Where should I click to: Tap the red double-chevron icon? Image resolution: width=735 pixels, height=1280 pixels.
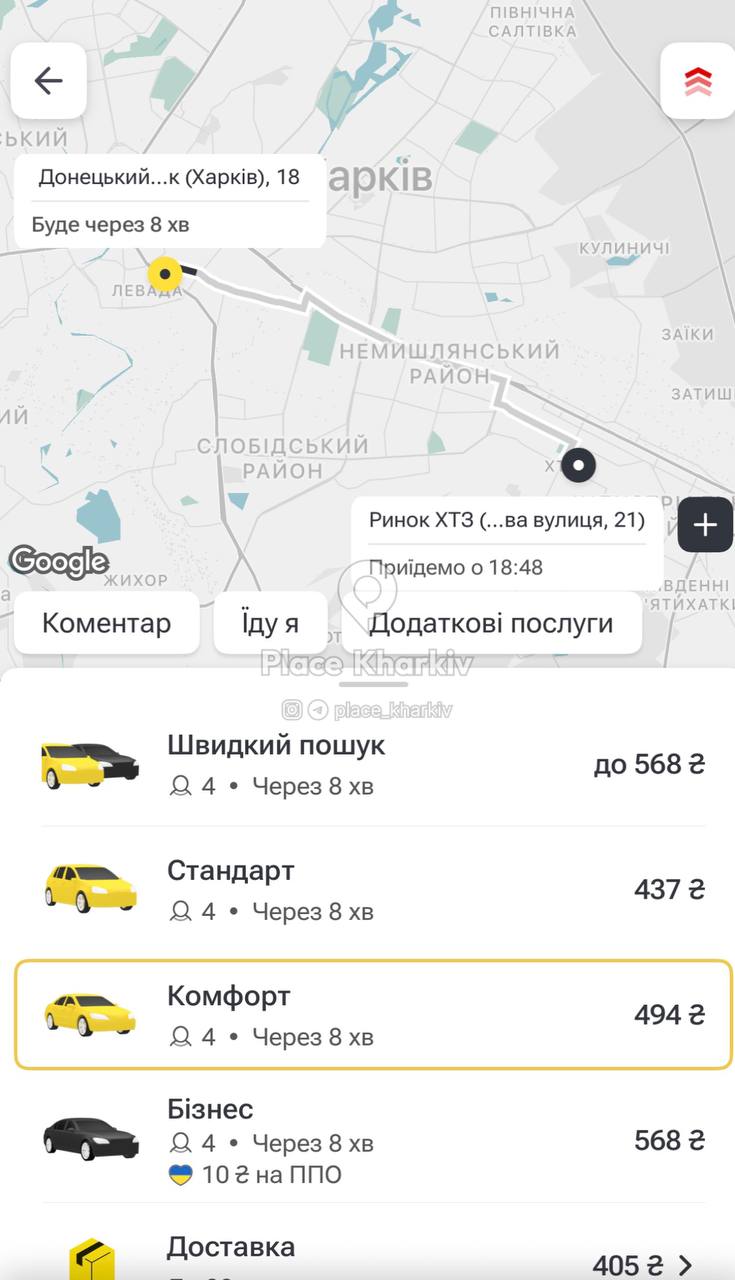[x=698, y=81]
